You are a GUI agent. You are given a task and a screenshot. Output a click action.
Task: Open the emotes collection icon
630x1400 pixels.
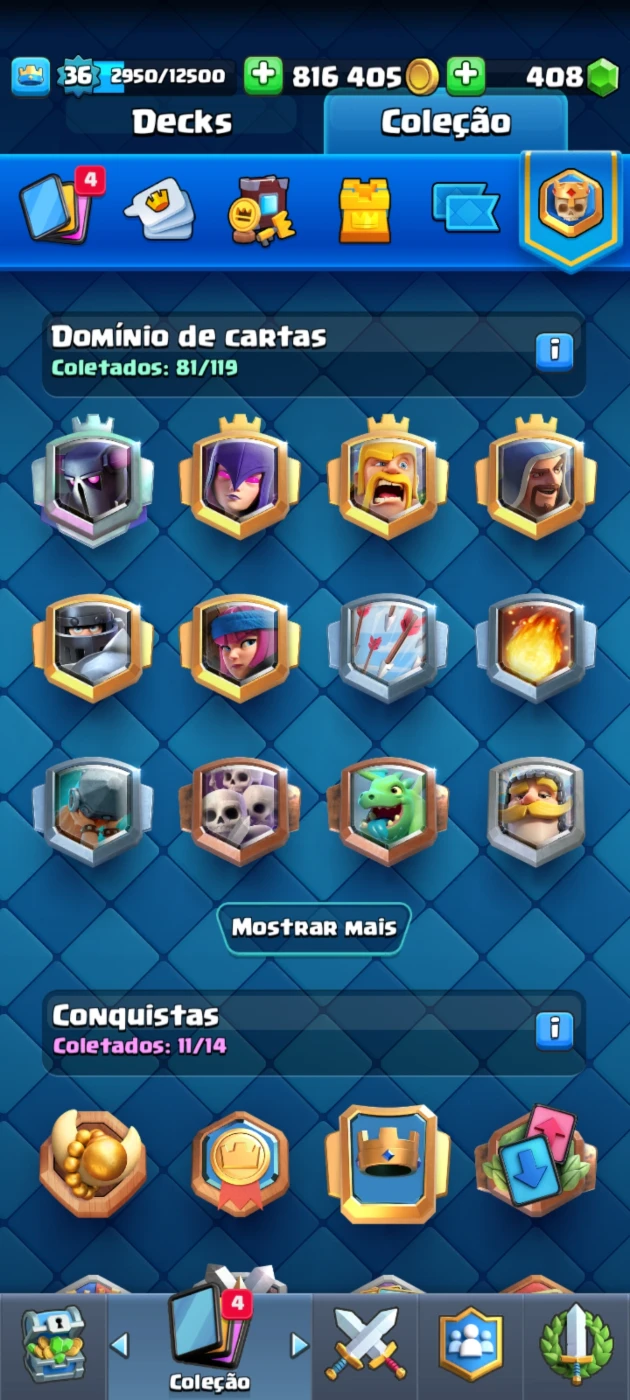pyautogui.click(x=160, y=208)
